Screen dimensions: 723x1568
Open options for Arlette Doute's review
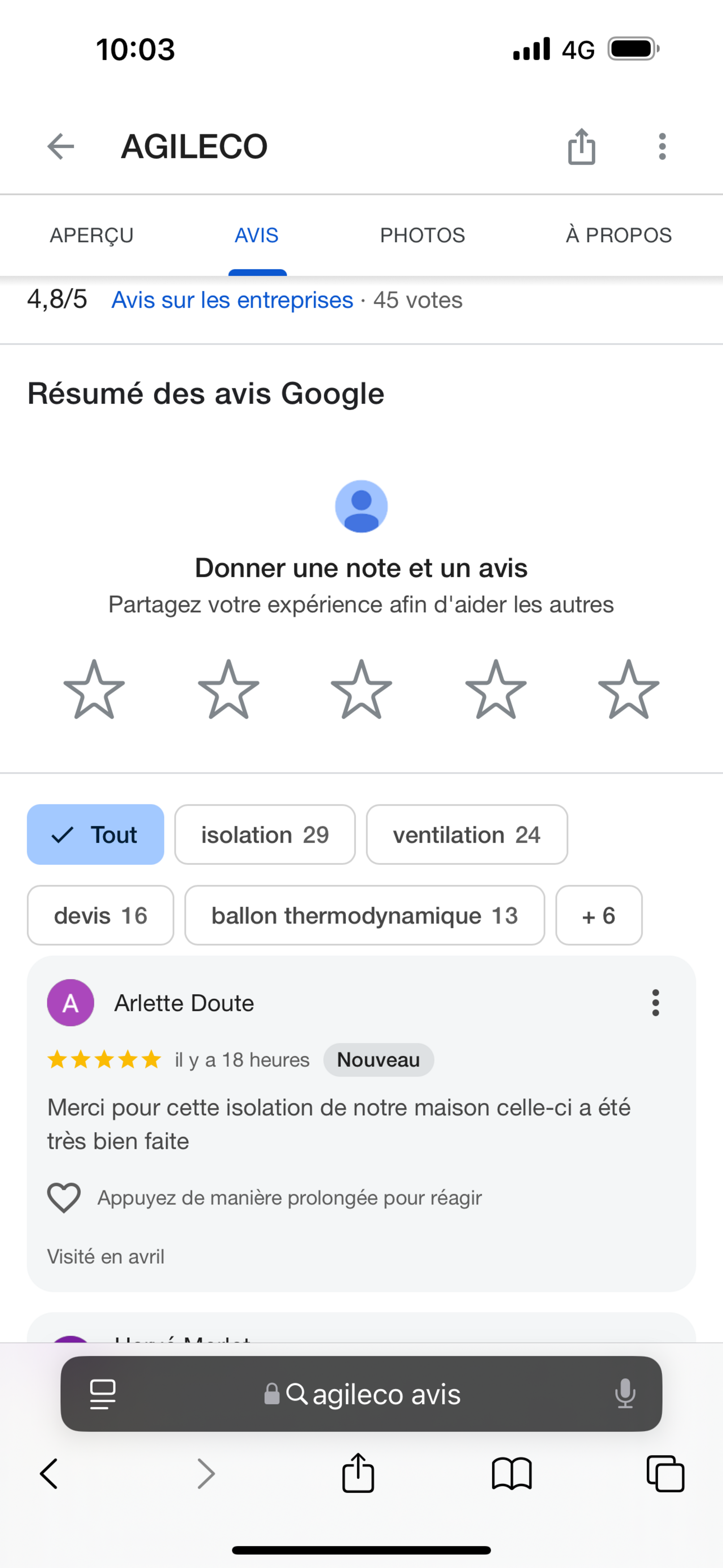click(655, 1003)
